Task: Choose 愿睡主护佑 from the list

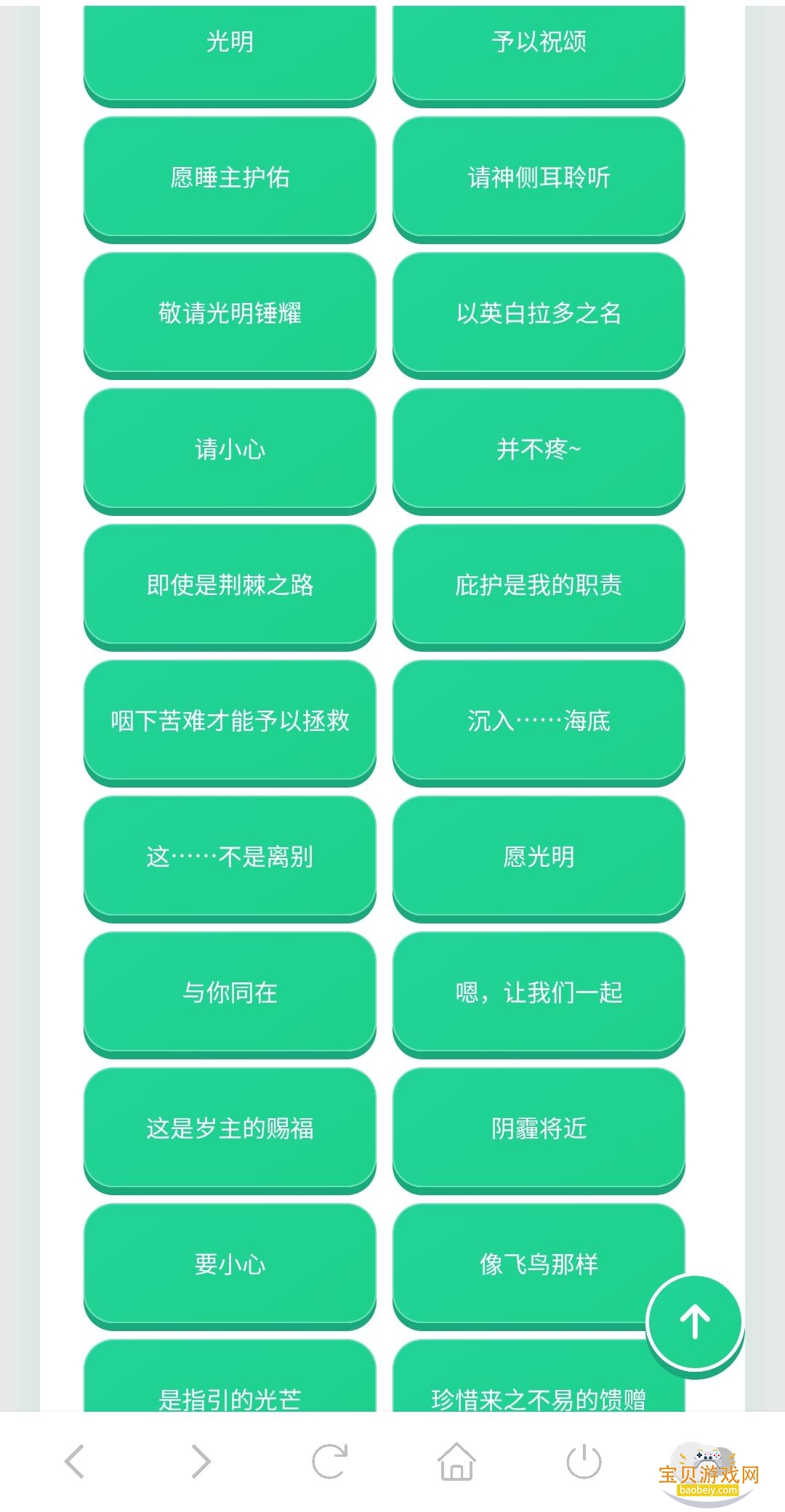Action: pyautogui.click(x=230, y=177)
